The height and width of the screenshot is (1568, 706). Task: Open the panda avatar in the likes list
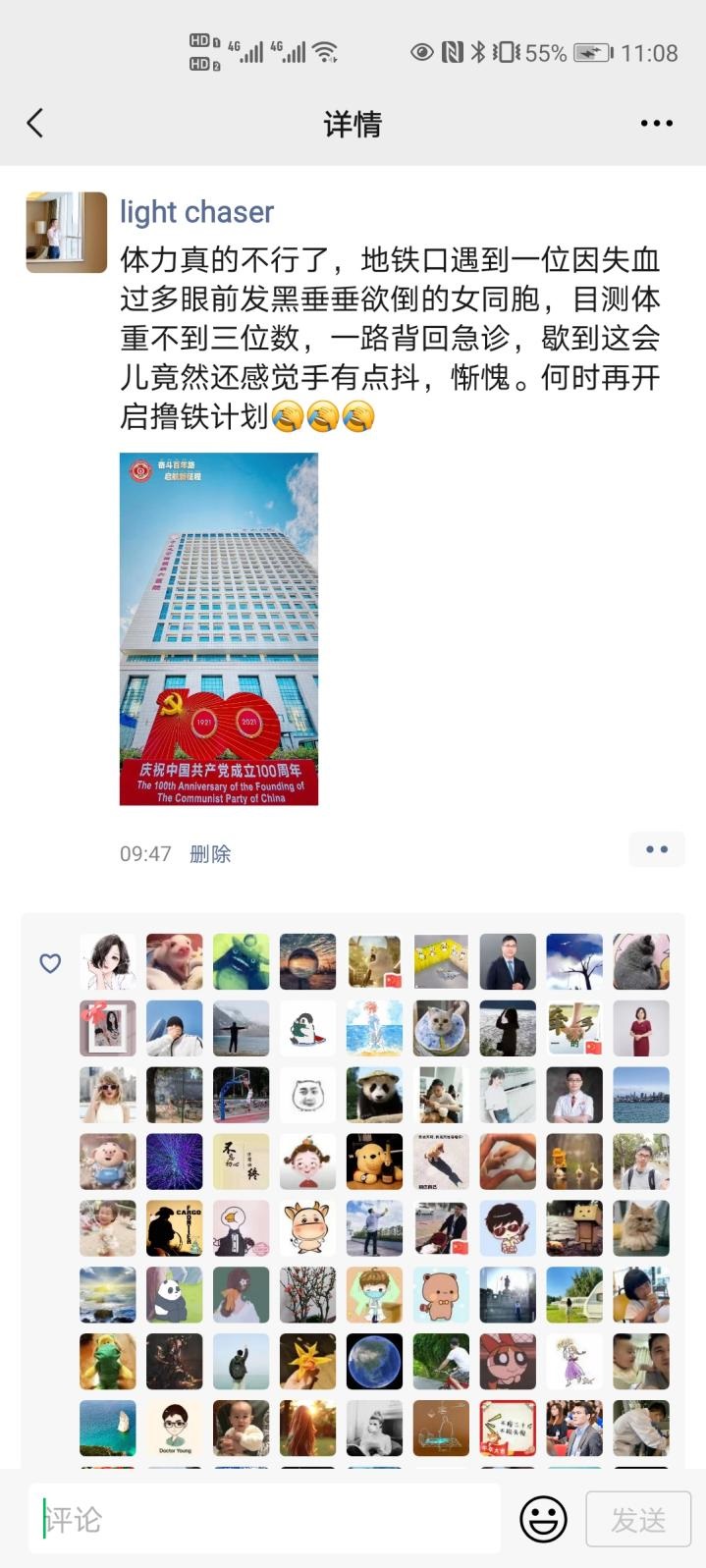(374, 1095)
